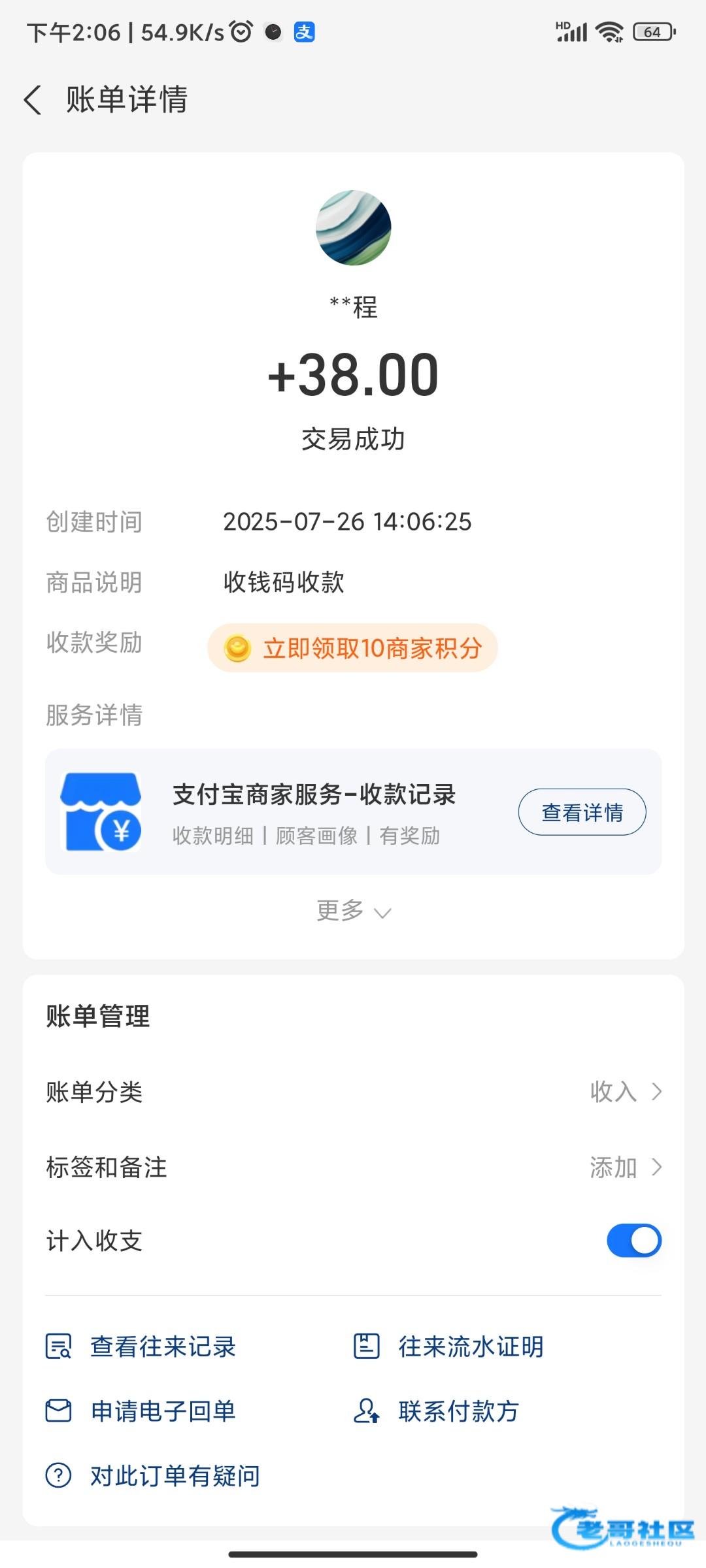Screen dimensions: 706x1568
Task: Open 往来流水证明
Action: point(448,1347)
